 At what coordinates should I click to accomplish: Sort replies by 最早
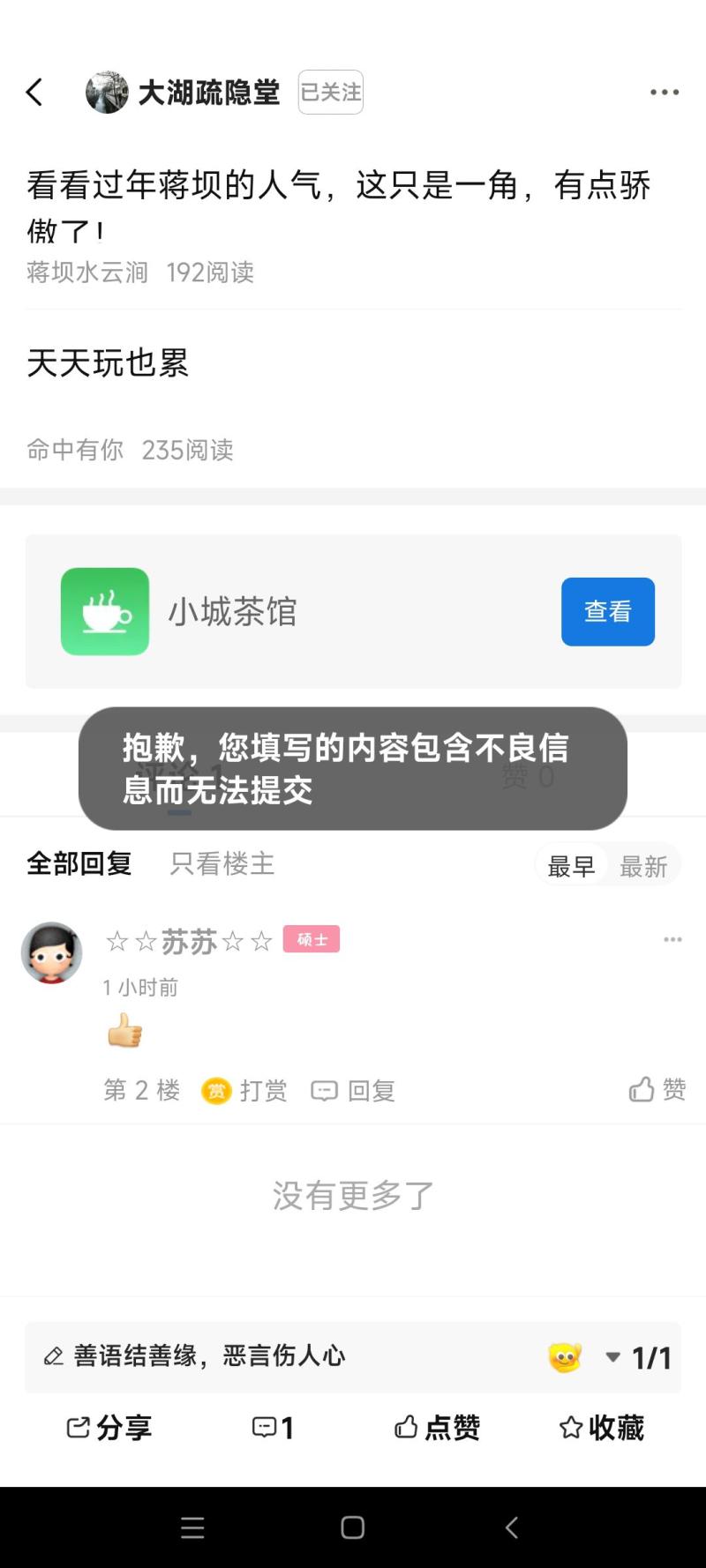coord(571,866)
